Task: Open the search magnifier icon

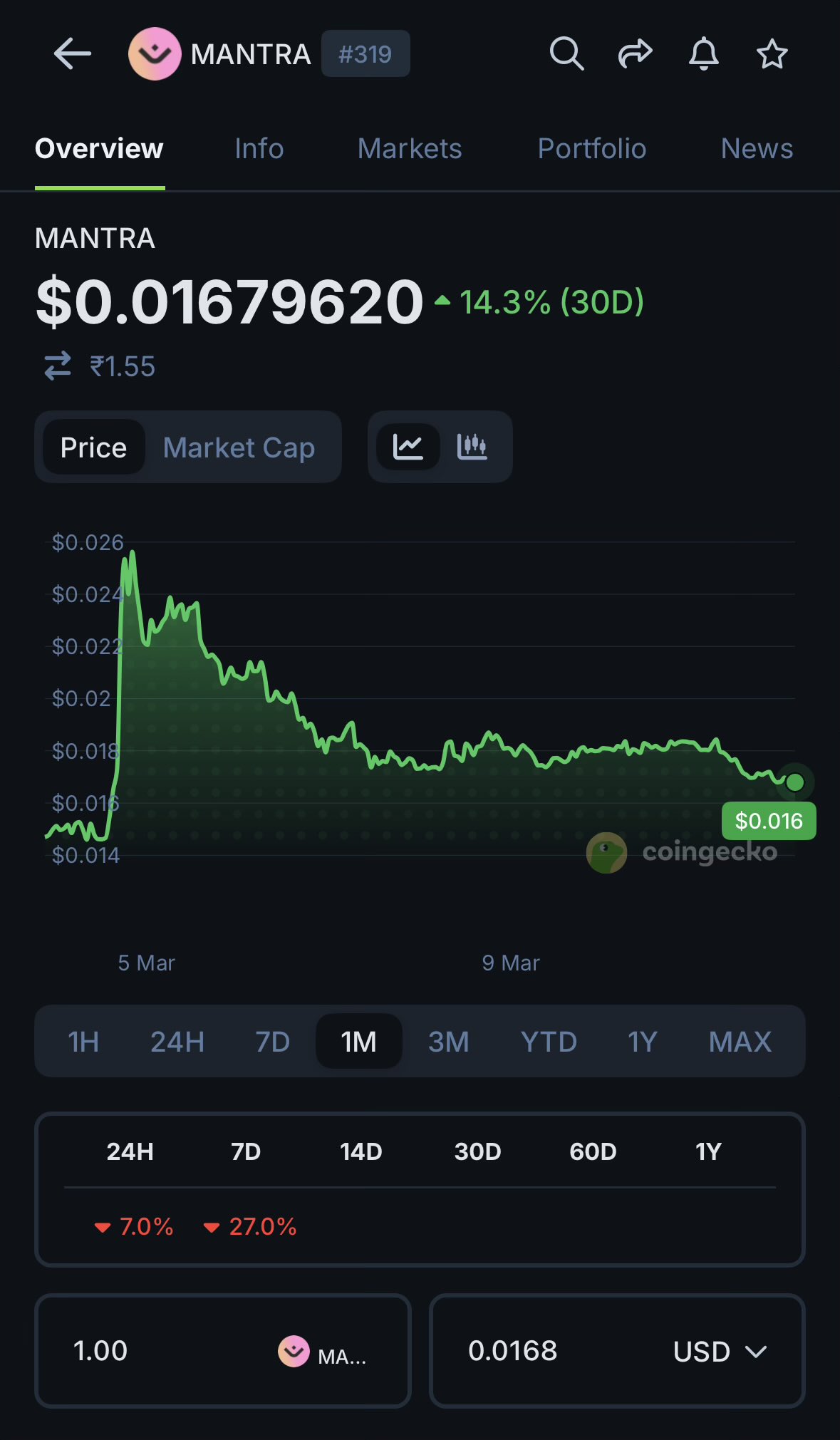Action: click(x=566, y=54)
